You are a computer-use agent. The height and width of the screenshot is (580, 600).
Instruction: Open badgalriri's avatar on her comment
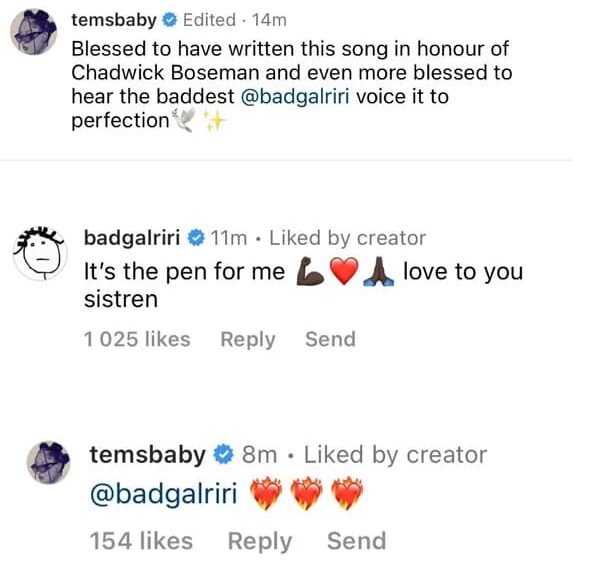click(x=37, y=253)
